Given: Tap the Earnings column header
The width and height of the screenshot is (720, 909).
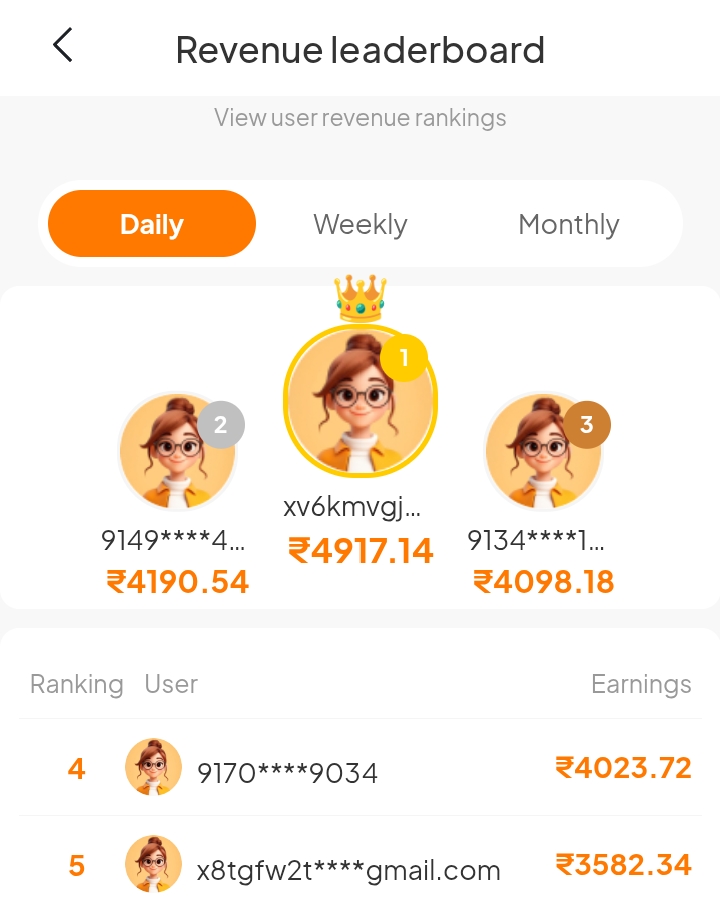Looking at the screenshot, I should pyautogui.click(x=640, y=684).
